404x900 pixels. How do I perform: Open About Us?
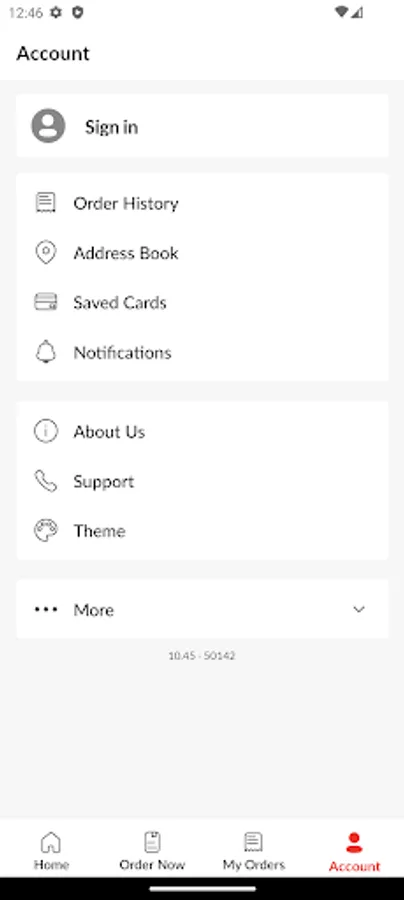202,431
